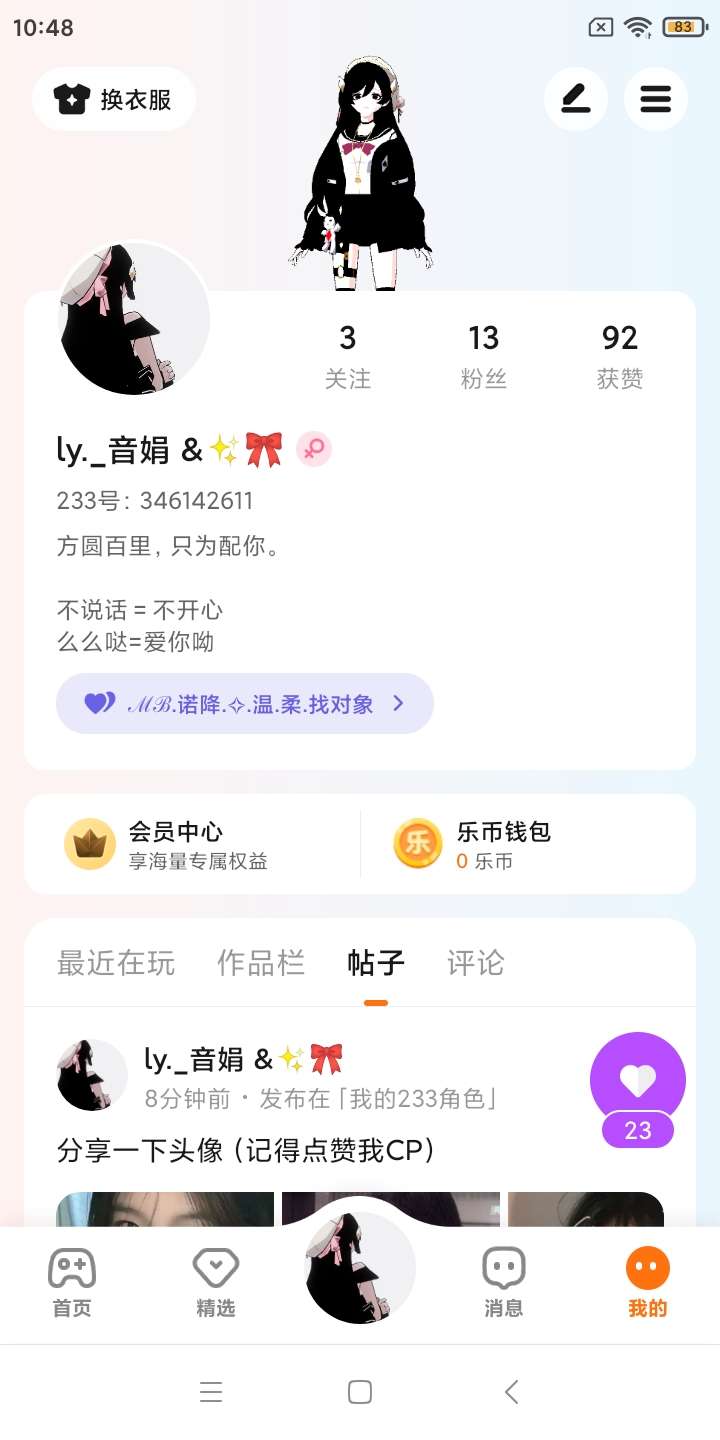Open the 消息 messages tab

click(503, 1282)
